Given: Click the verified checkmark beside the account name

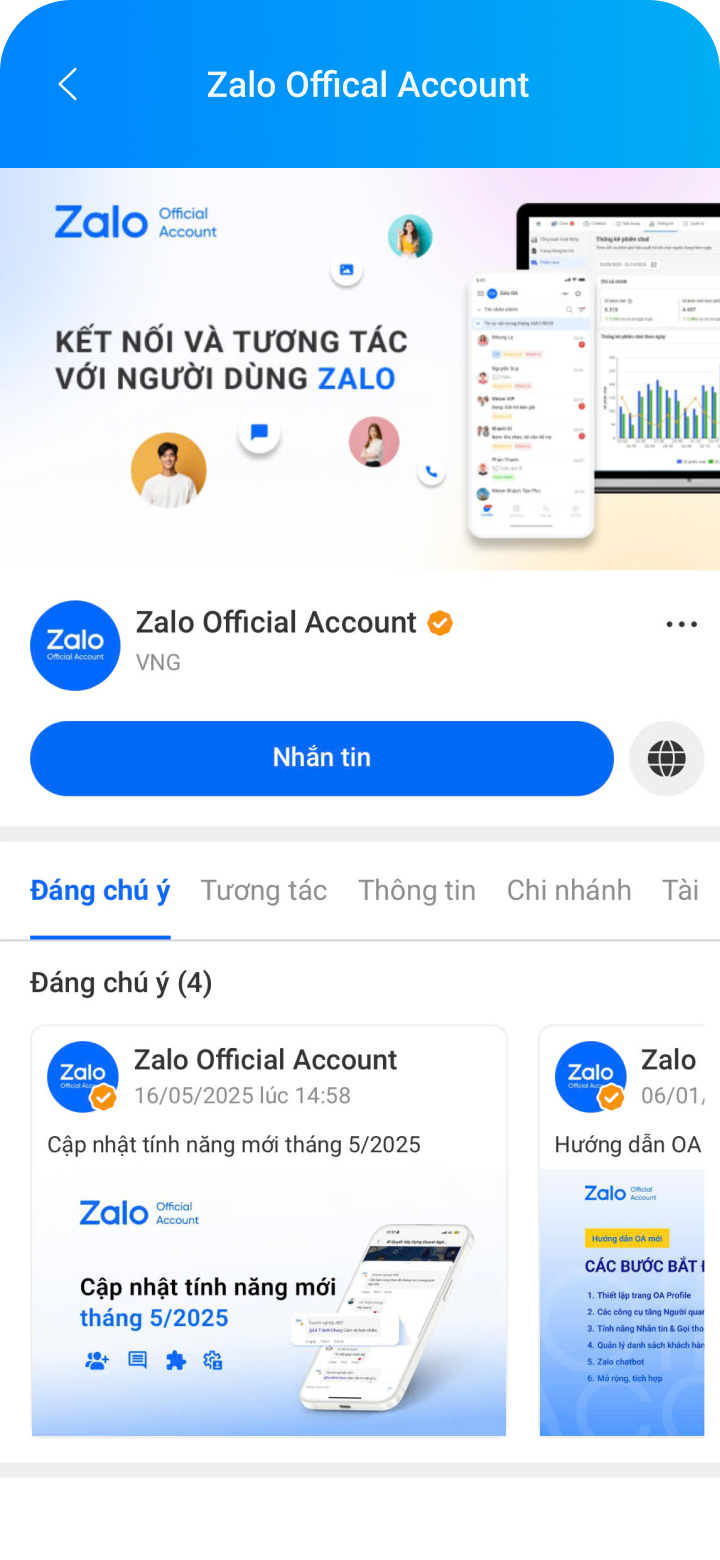Looking at the screenshot, I should (439, 623).
